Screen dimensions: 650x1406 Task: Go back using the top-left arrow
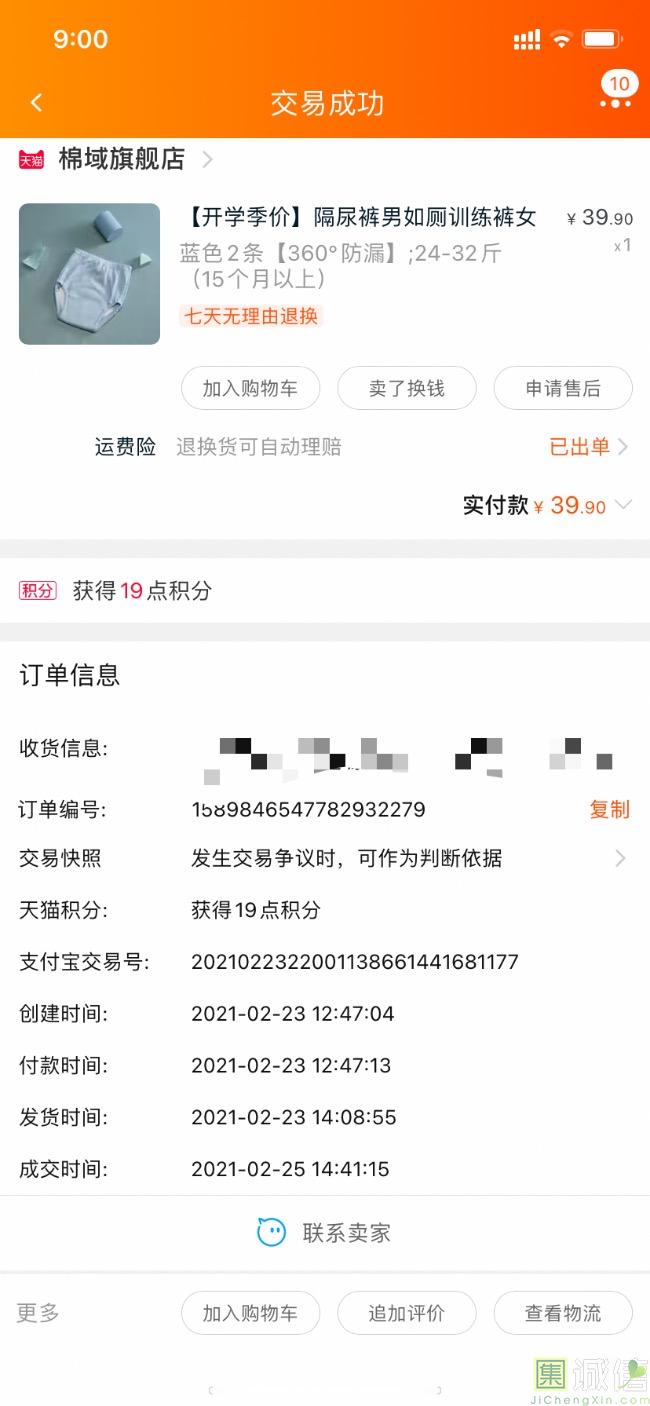point(37,103)
